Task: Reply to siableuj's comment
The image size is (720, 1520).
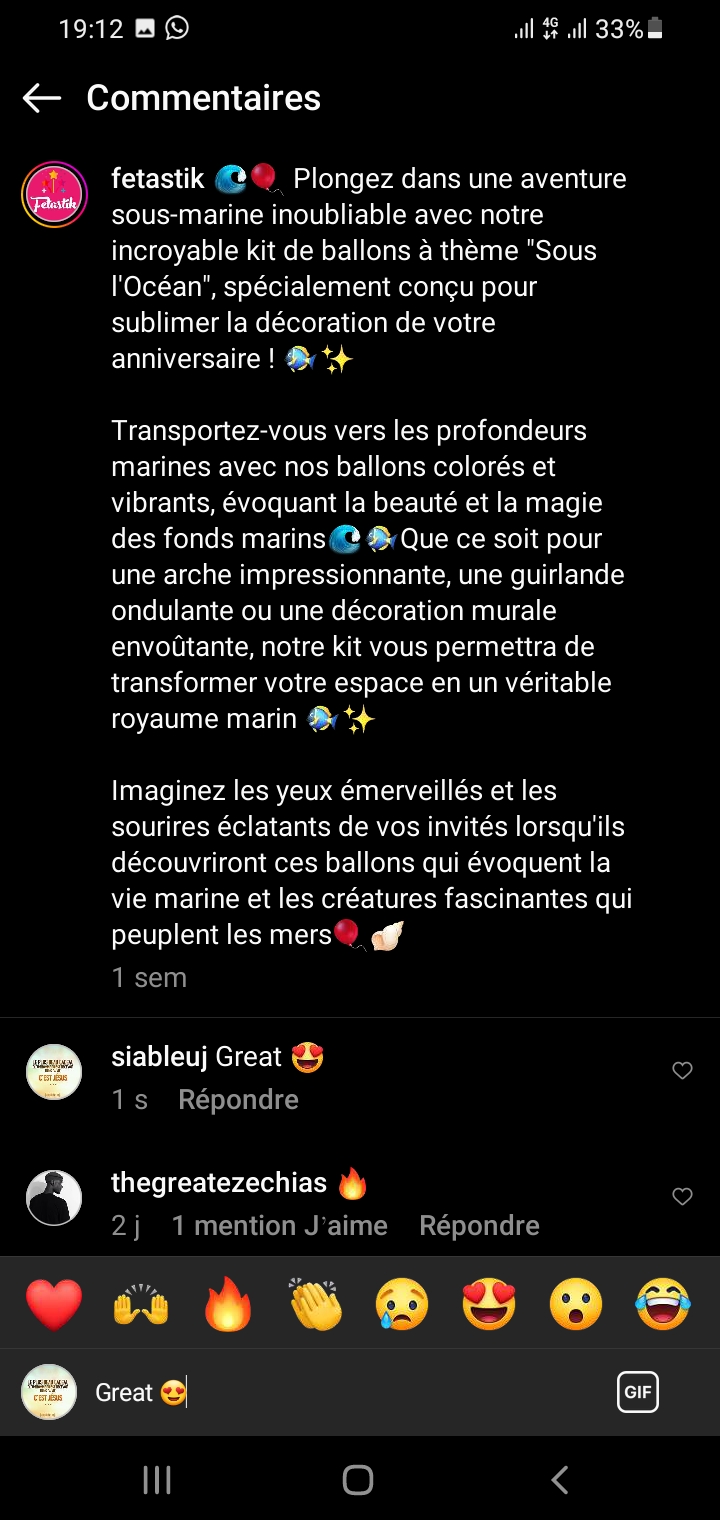Action: click(x=238, y=1100)
